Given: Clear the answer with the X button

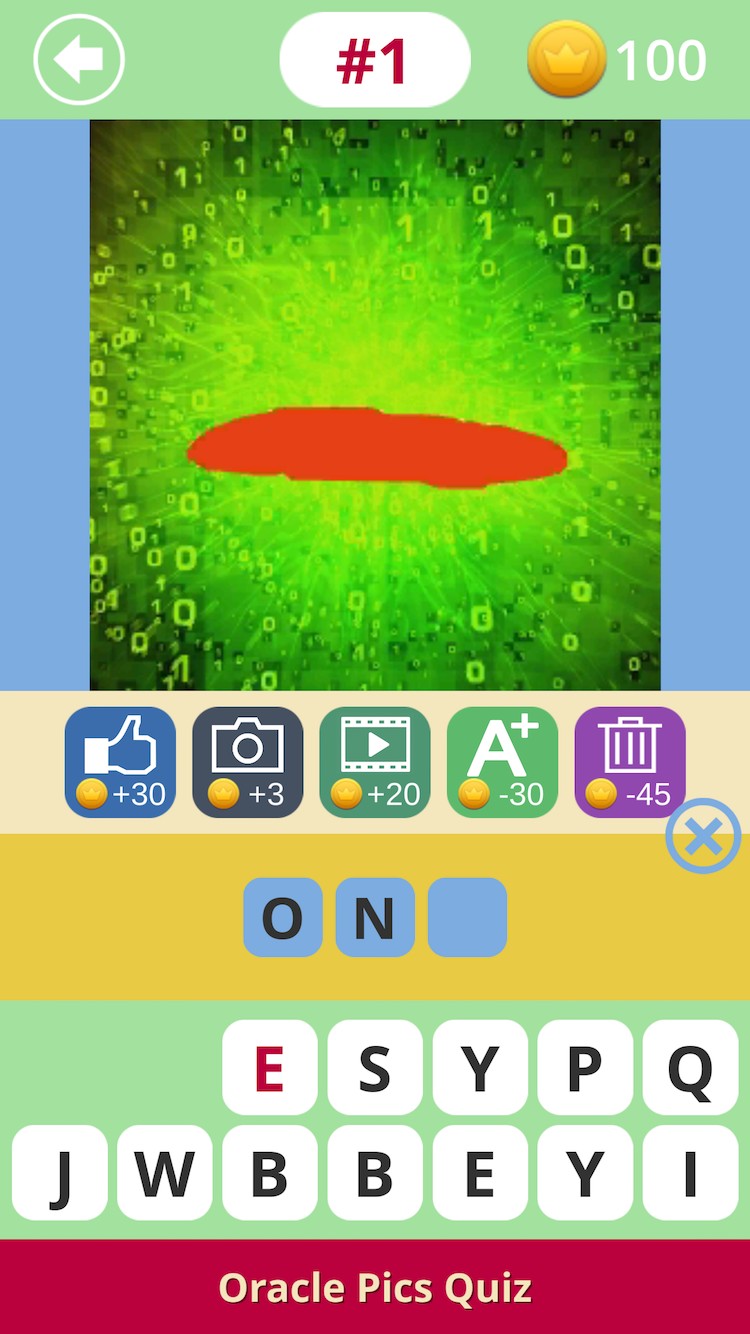Looking at the screenshot, I should [x=703, y=836].
